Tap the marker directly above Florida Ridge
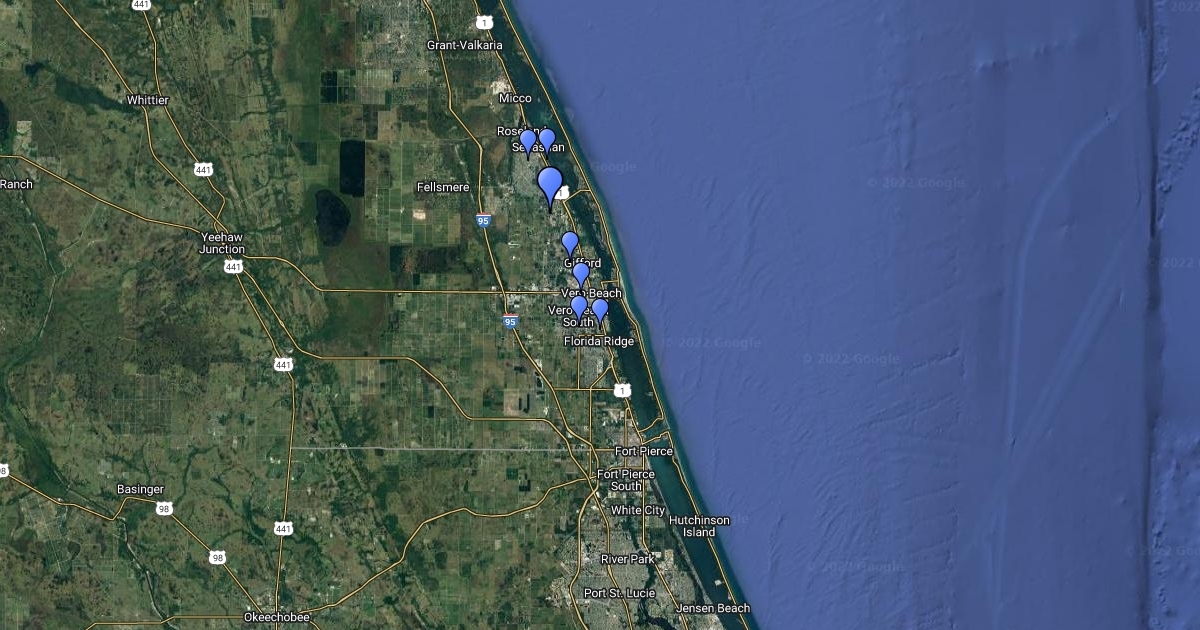The width and height of the screenshot is (1200, 630). point(600,312)
